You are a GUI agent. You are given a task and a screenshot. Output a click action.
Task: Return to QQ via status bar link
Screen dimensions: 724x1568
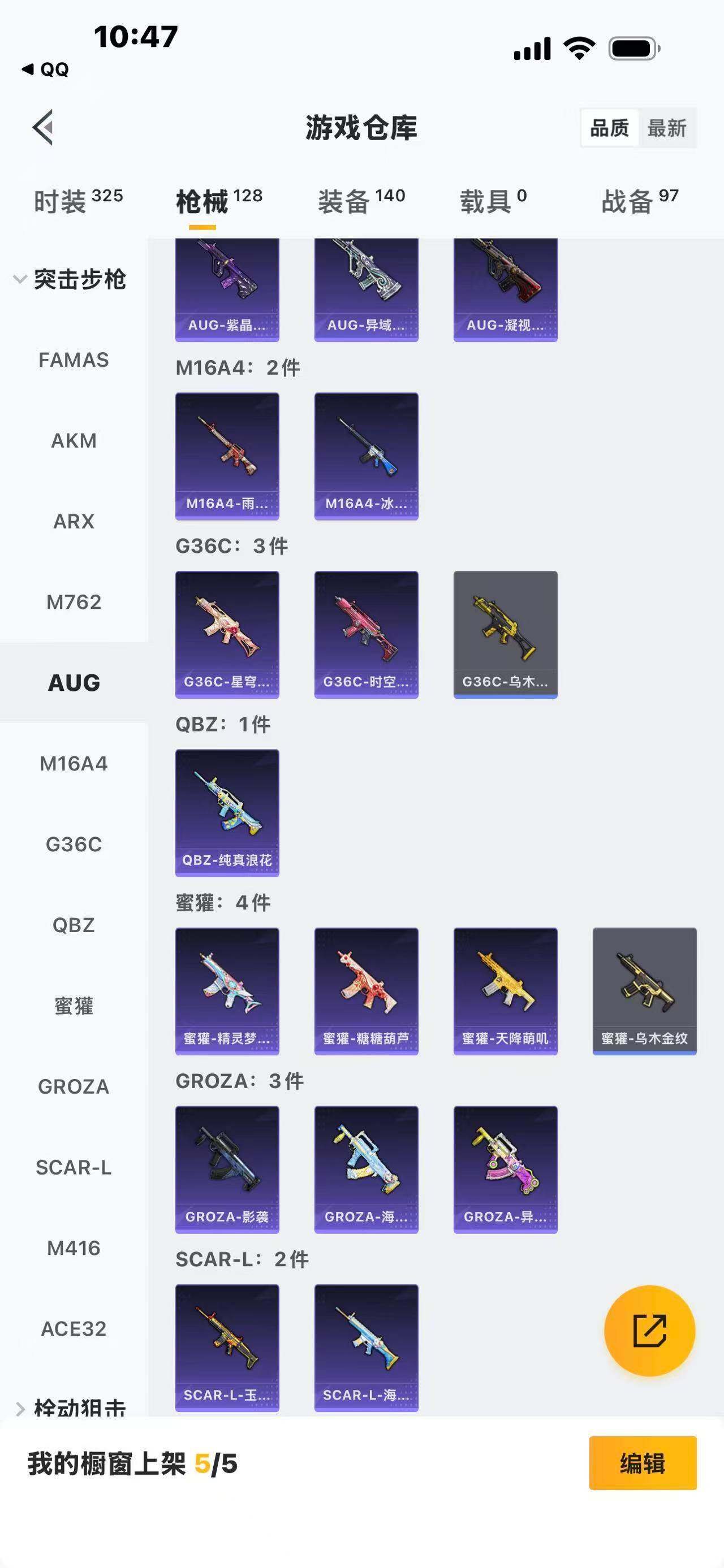click(x=46, y=70)
